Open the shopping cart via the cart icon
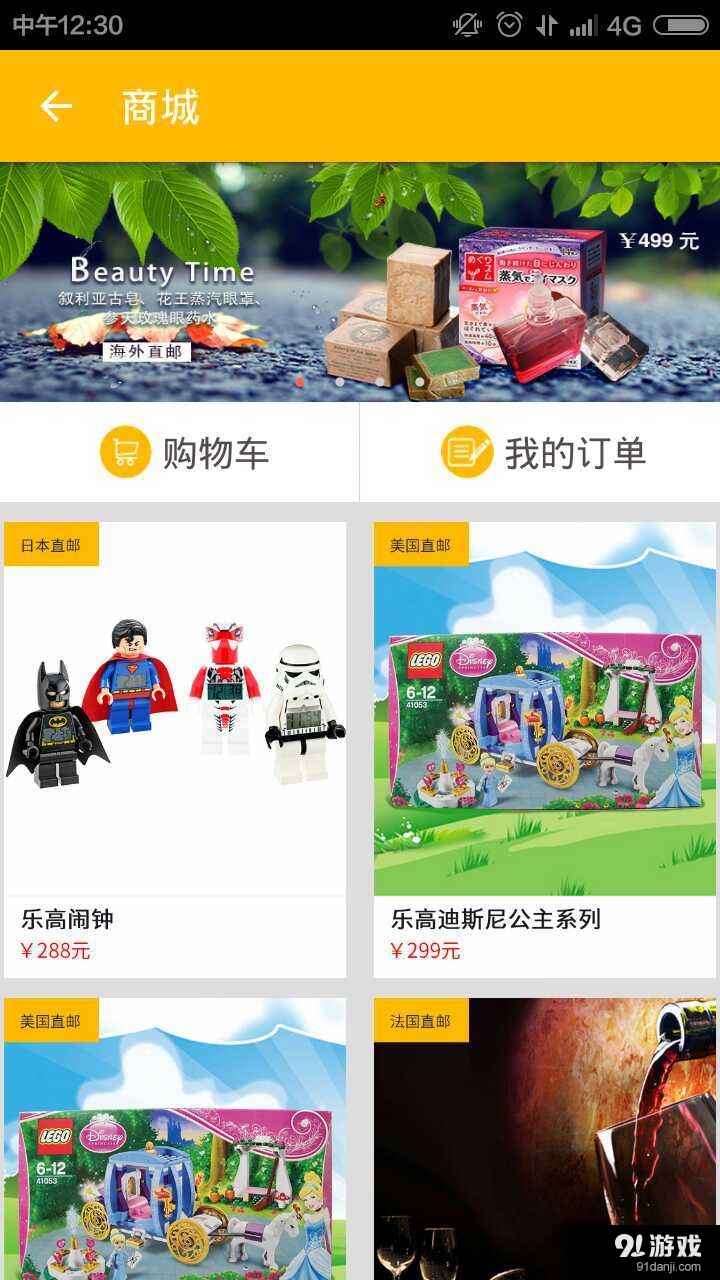The image size is (720, 1280). pos(124,452)
